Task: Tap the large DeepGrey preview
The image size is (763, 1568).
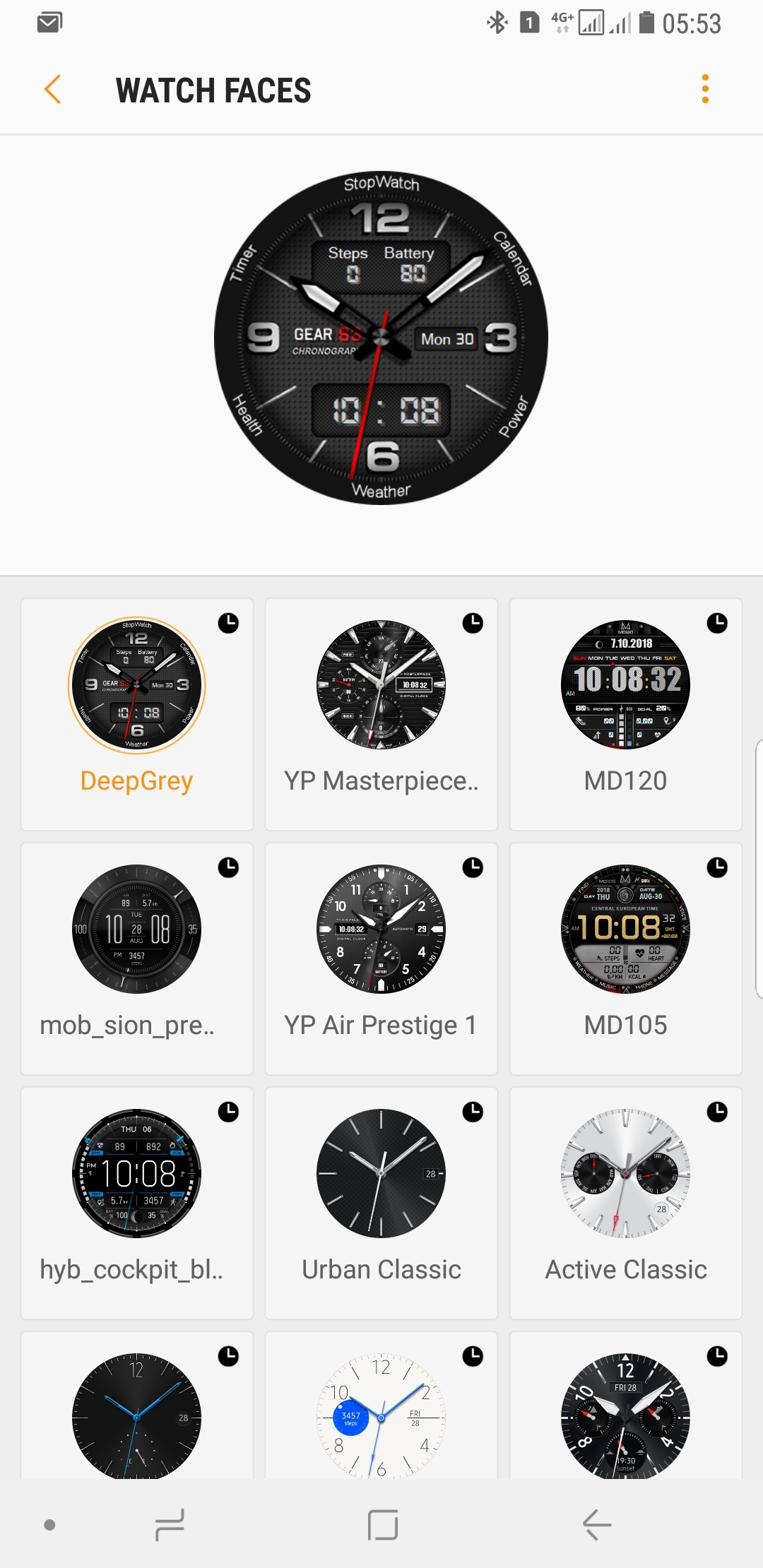Action: [381, 339]
